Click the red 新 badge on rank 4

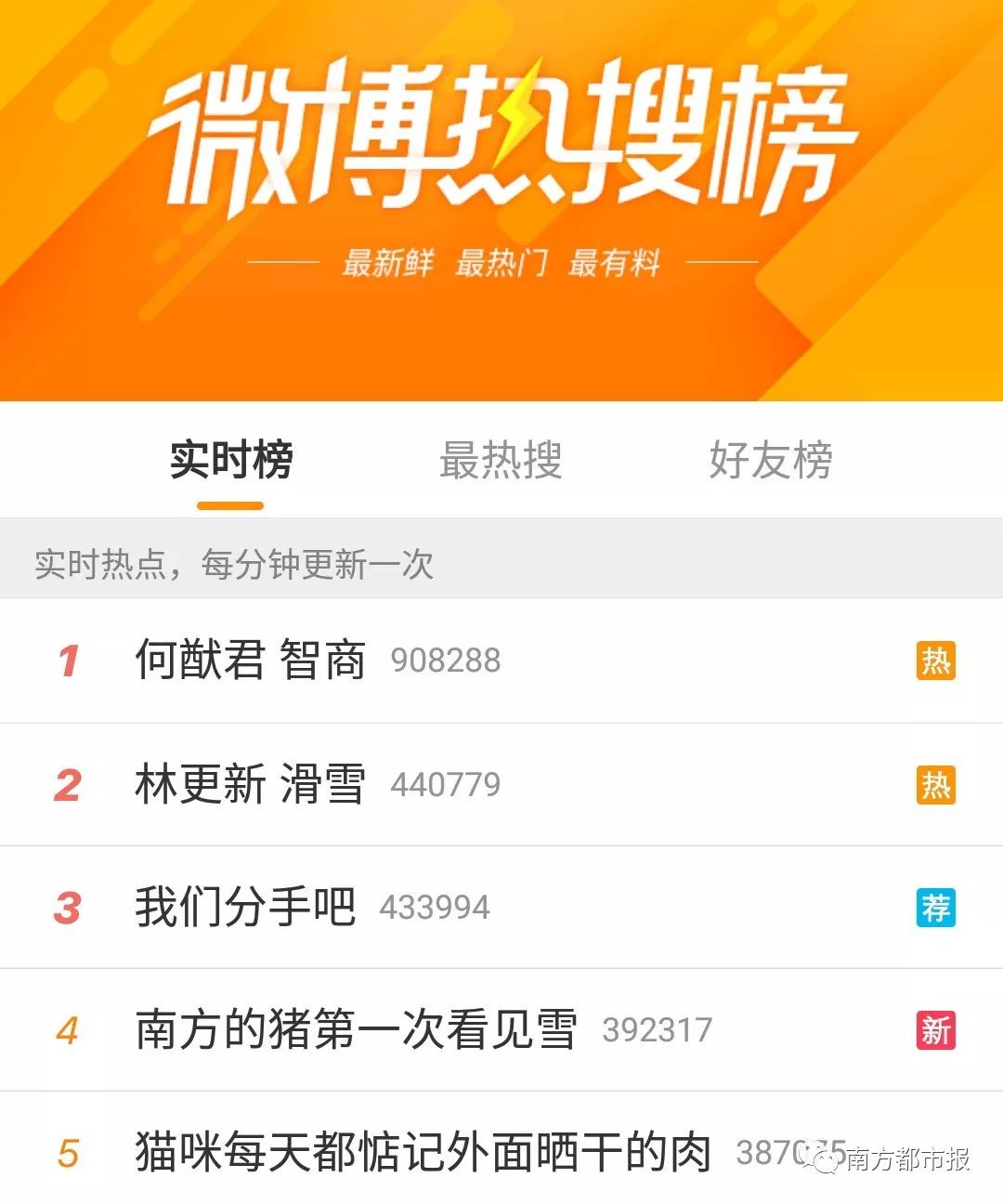tap(936, 1031)
